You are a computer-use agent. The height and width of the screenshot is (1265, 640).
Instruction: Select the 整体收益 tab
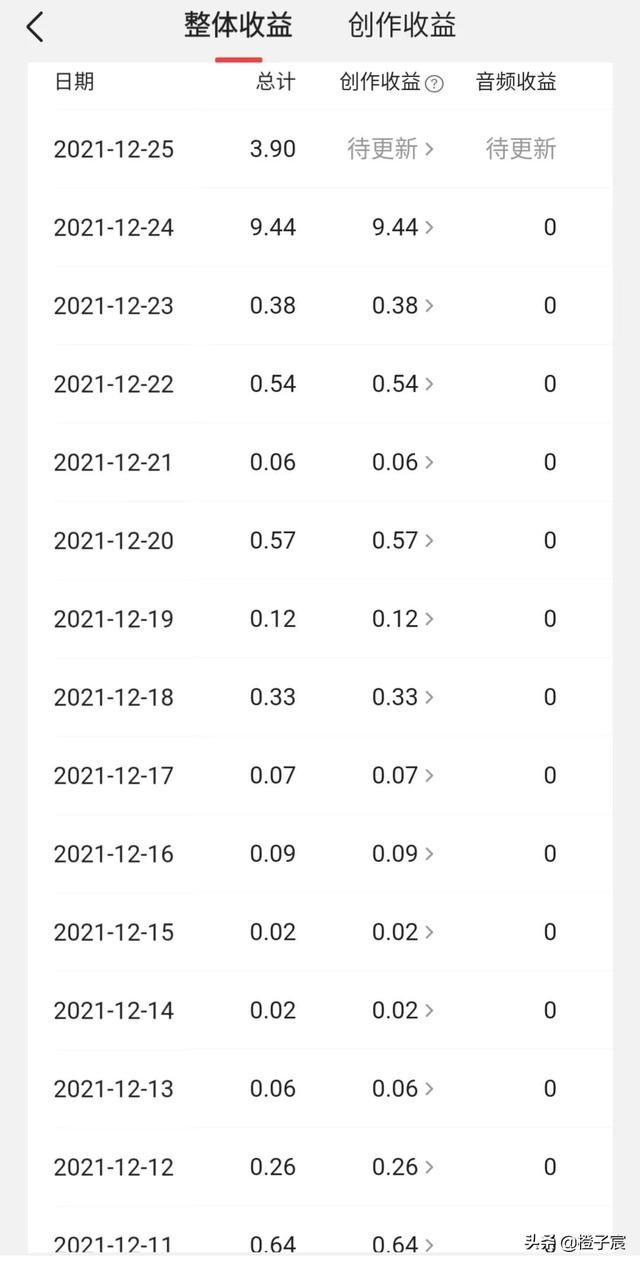[x=238, y=26]
